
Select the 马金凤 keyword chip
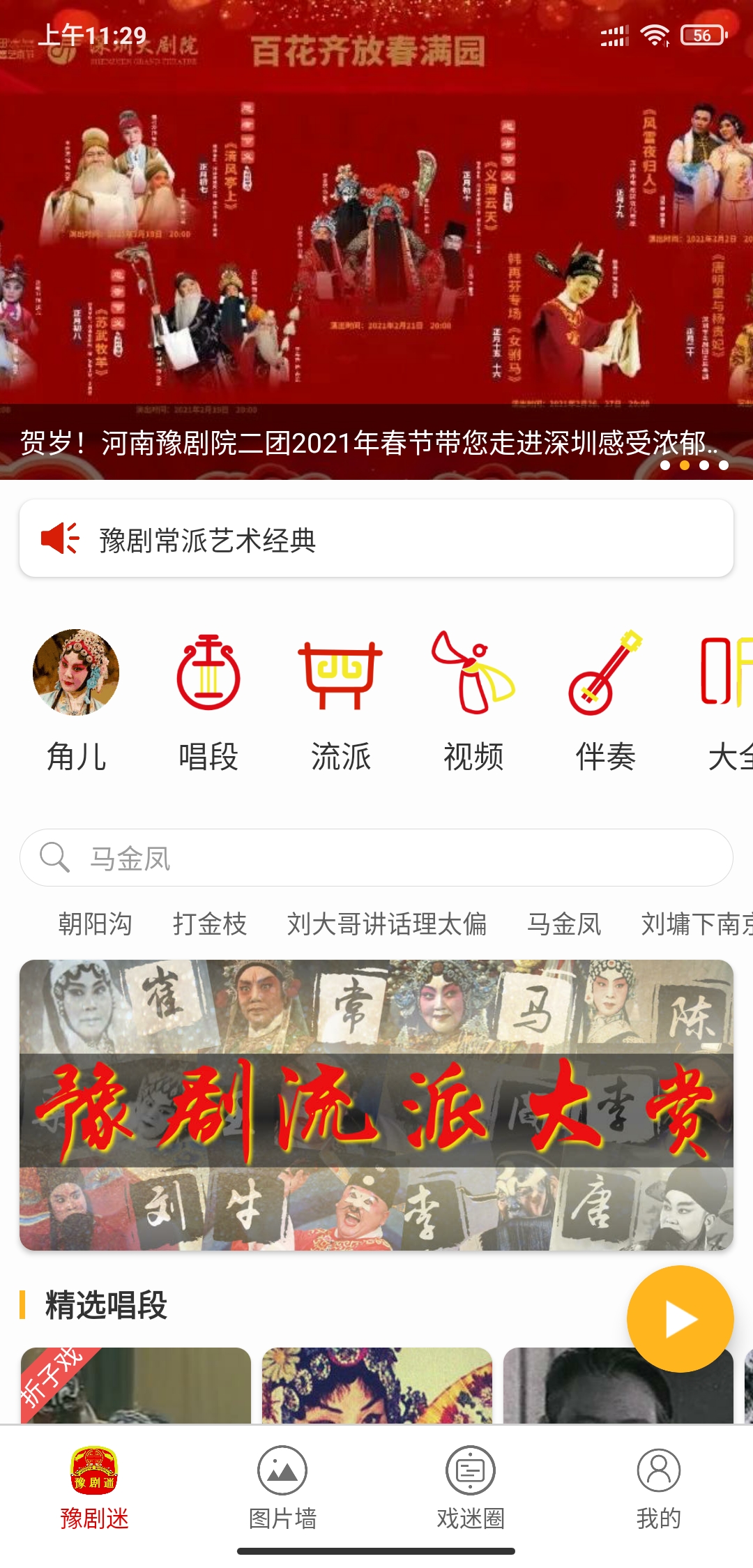tap(564, 924)
